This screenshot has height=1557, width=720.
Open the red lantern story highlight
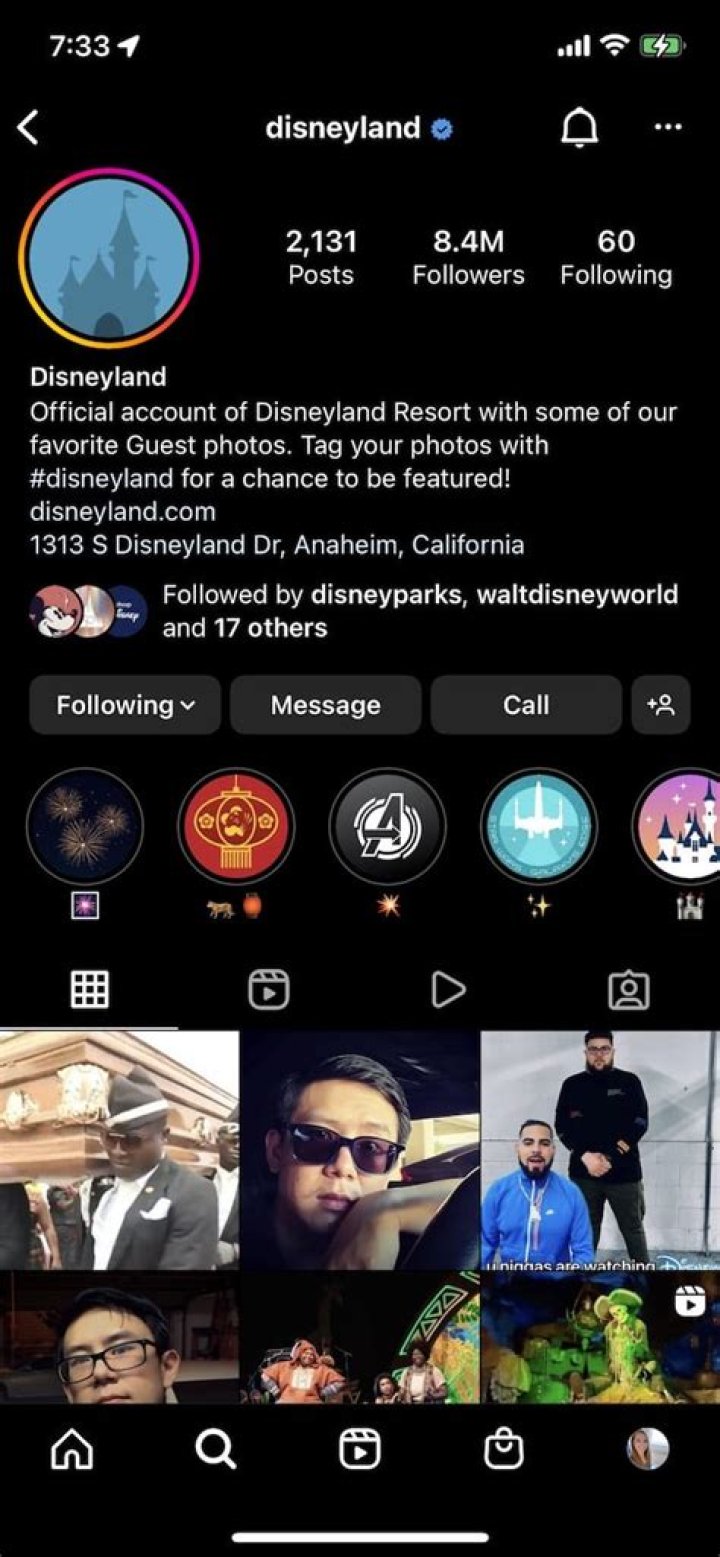(x=236, y=827)
